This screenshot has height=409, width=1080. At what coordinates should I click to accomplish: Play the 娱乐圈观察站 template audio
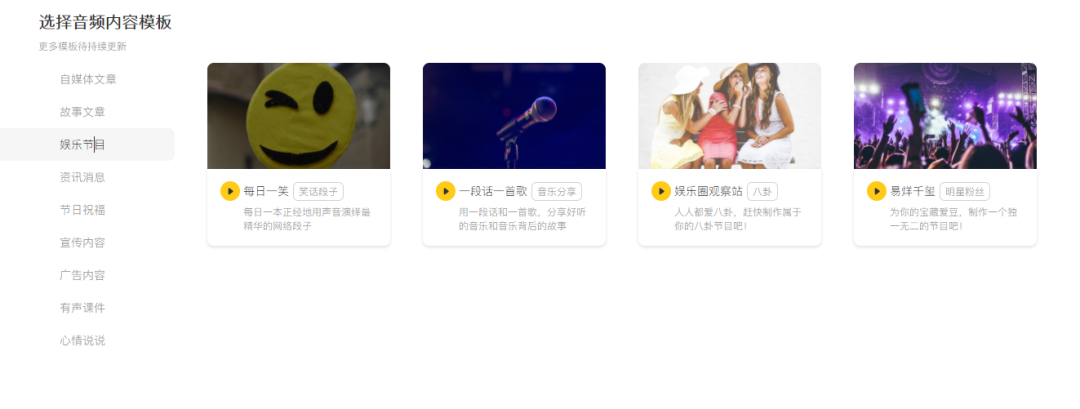661,191
